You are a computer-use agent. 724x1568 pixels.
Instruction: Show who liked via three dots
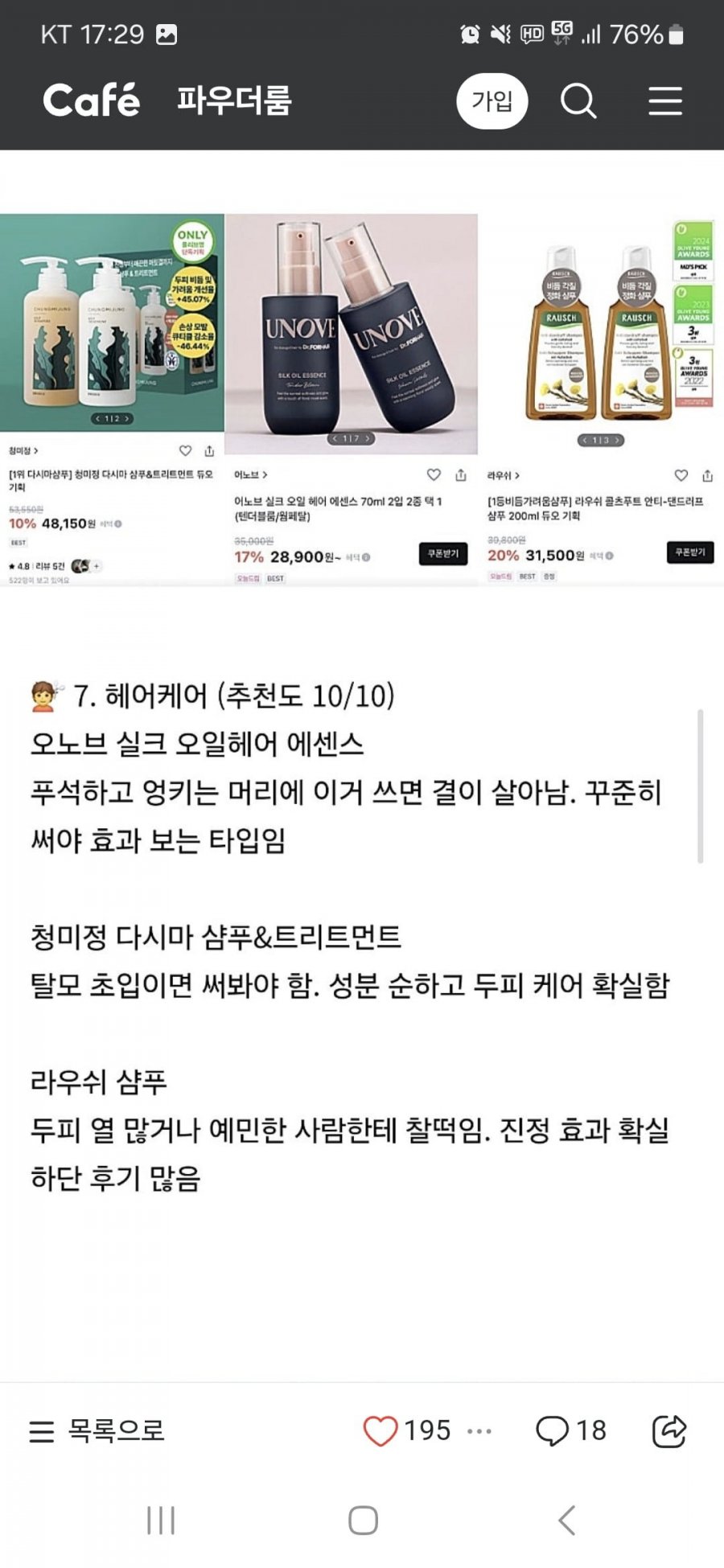[479, 1430]
